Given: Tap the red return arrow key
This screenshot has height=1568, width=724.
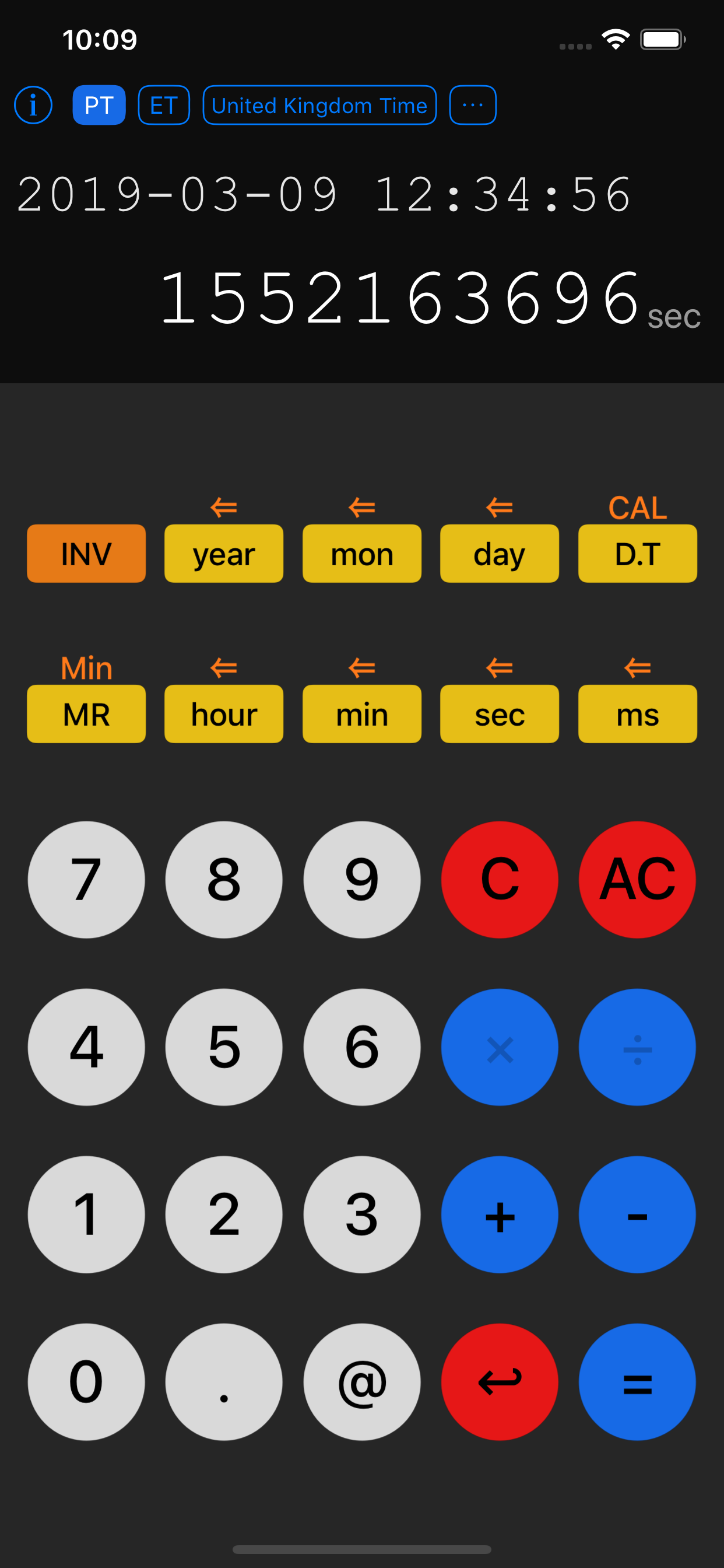Looking at the screenshot, I should click(x=499, y=1383).
